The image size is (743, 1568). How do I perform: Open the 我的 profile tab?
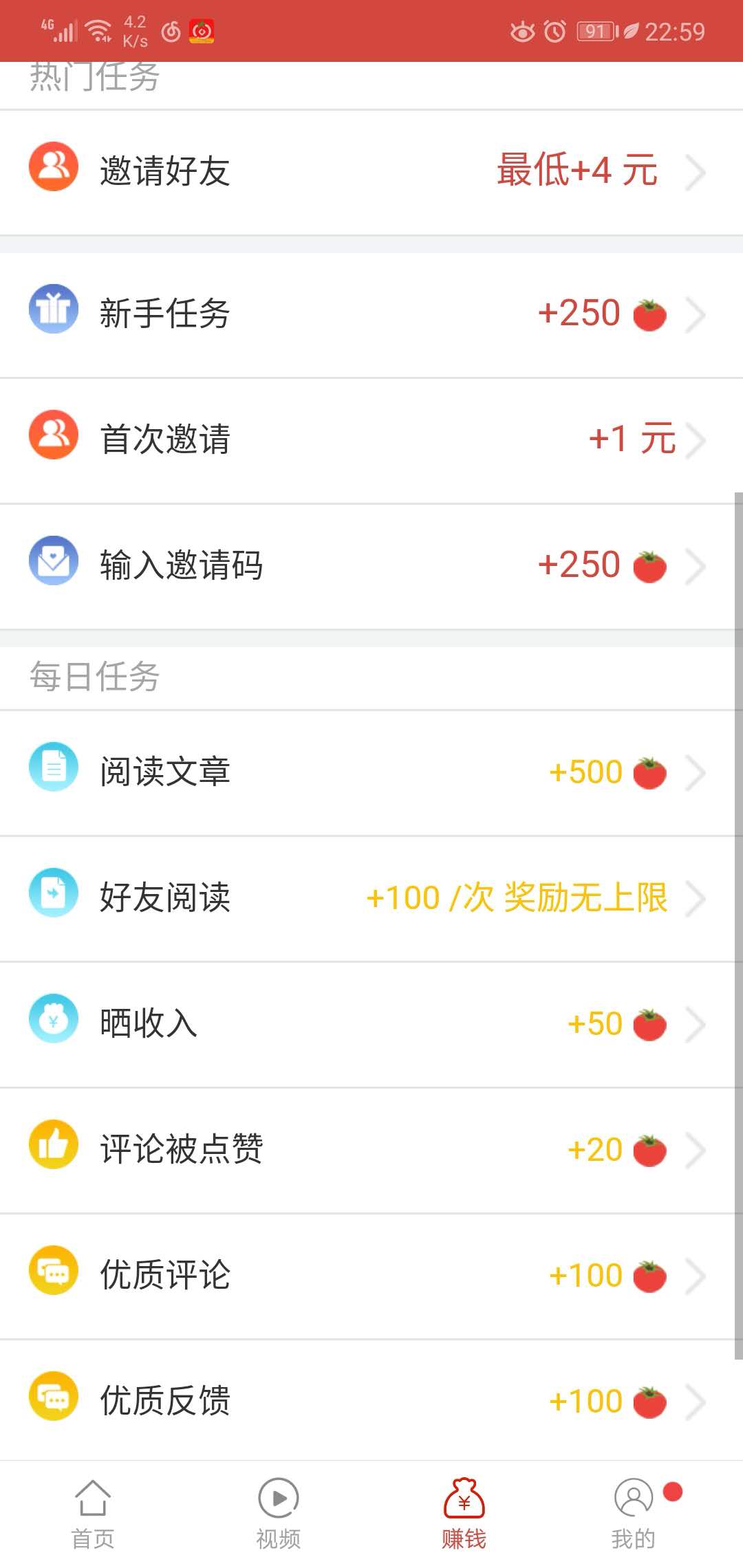[632, 1510]
